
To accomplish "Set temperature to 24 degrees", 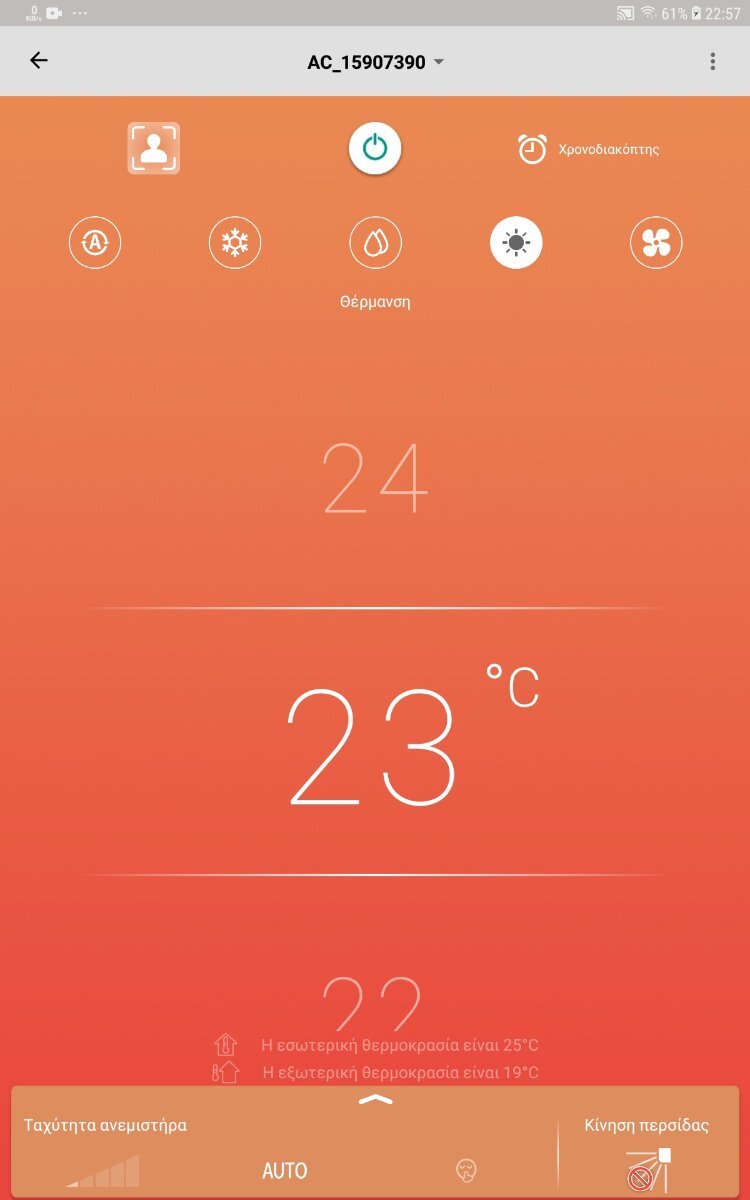I will tap(375, 478).
